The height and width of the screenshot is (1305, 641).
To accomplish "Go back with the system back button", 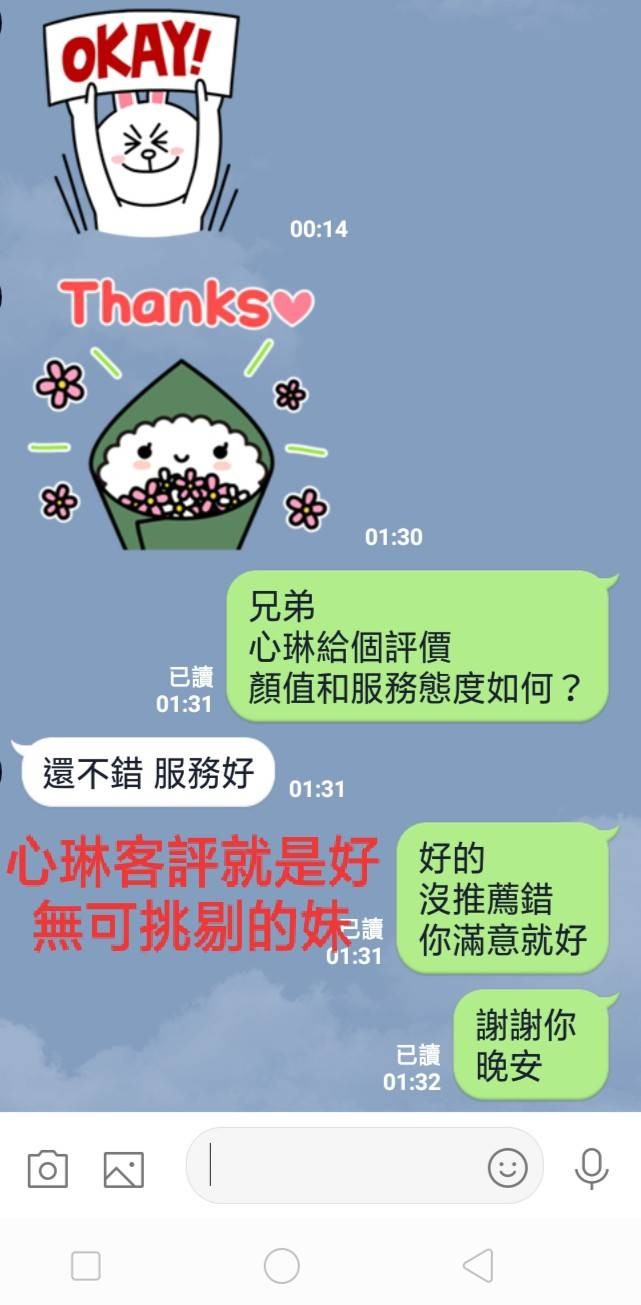I will [478, 1265].
